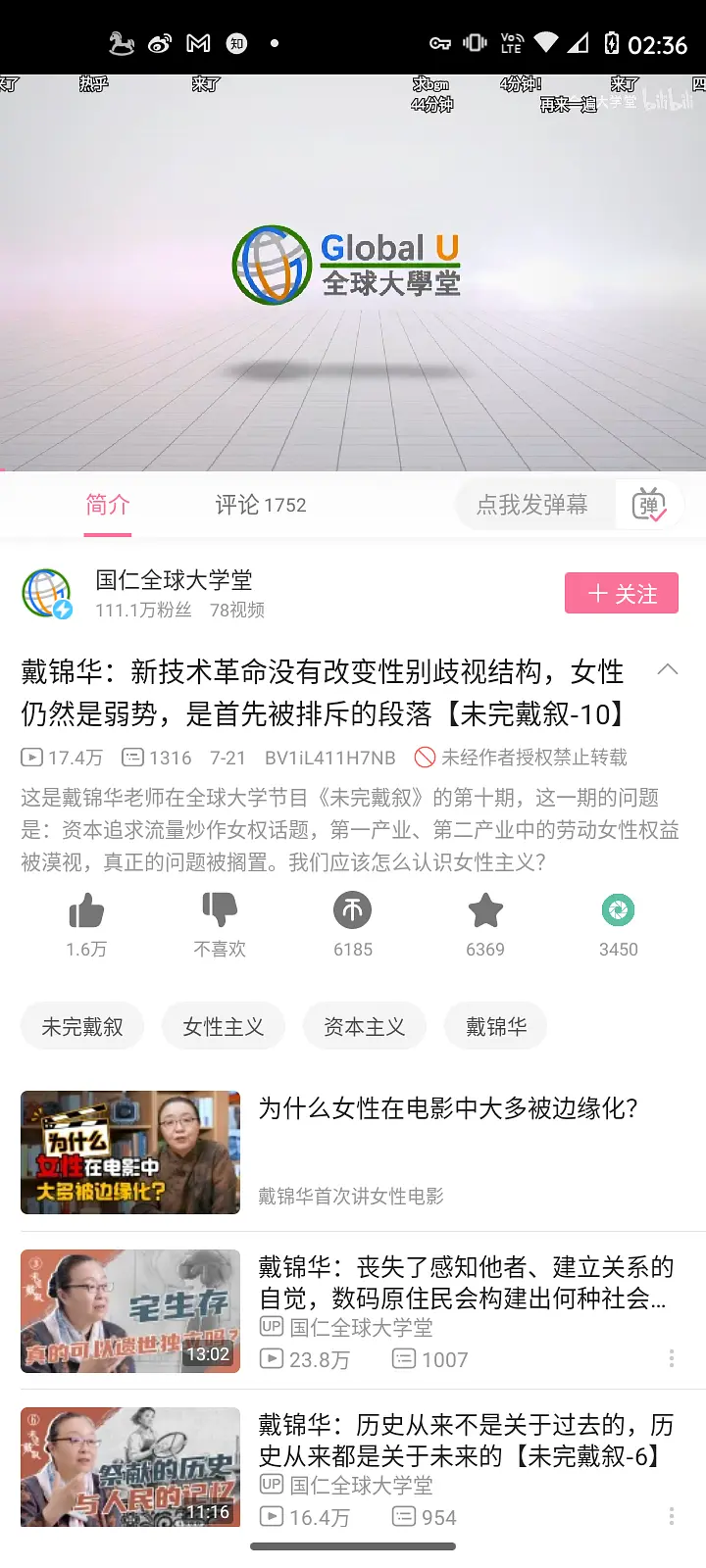Image resolution: width=706 pixels, height=1568 pixels.
Task: Open the 未完戴叙 tag chip
Action: tap(82, 1026)
